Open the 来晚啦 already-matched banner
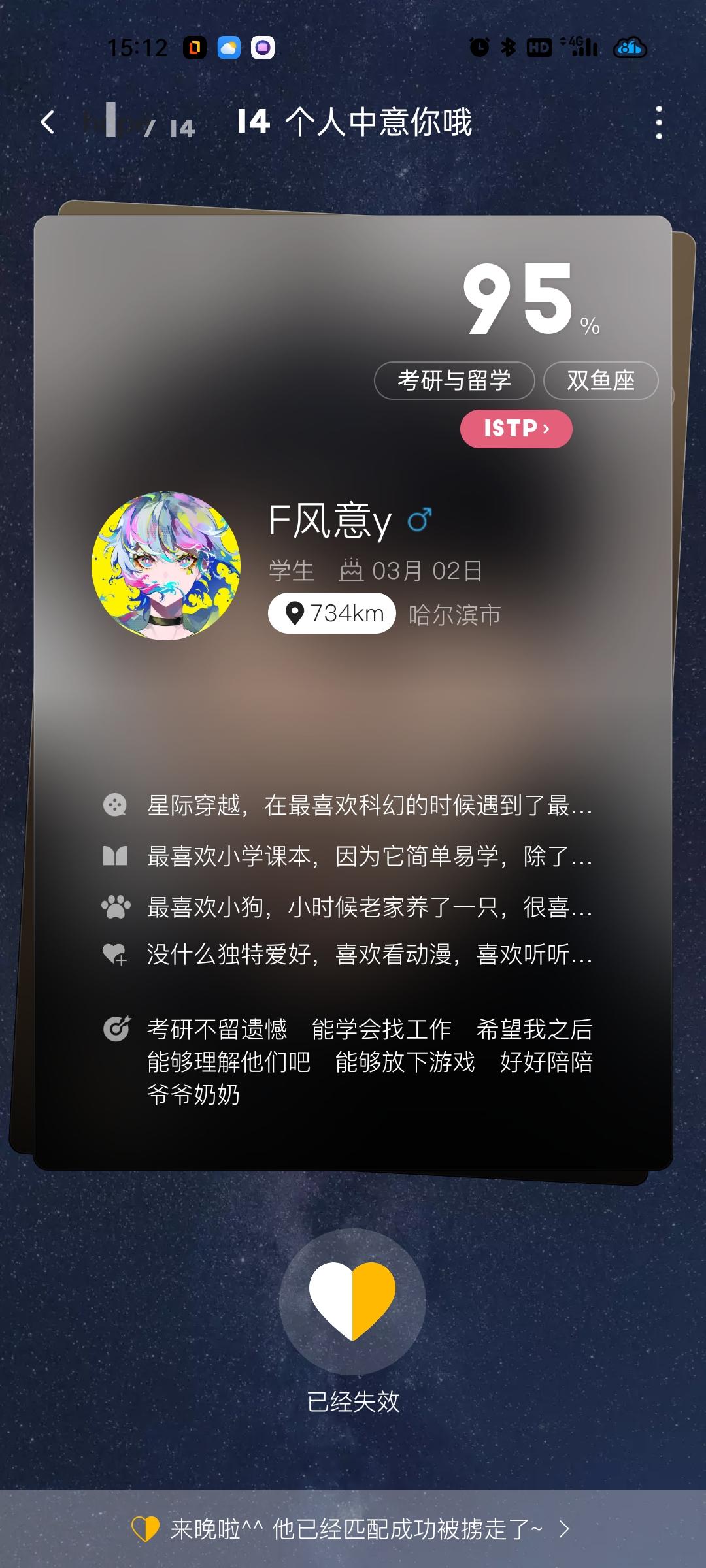 (x=353, y=1529)
